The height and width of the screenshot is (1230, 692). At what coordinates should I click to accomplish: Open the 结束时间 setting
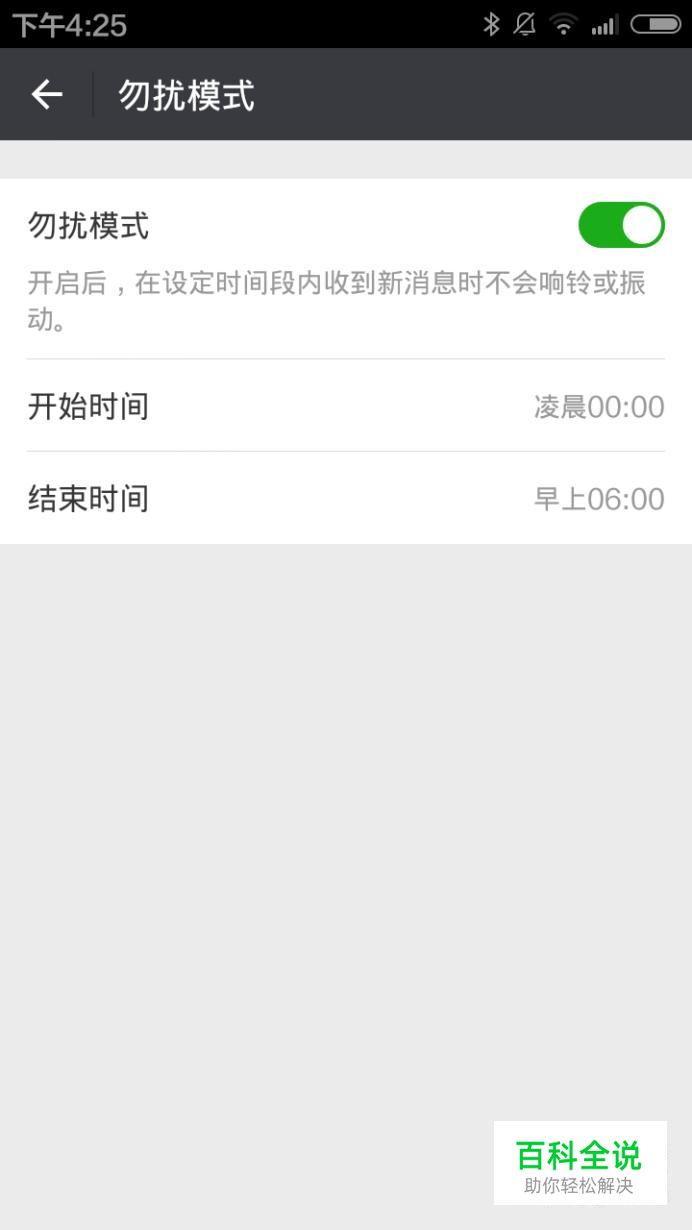pos(345,498)
